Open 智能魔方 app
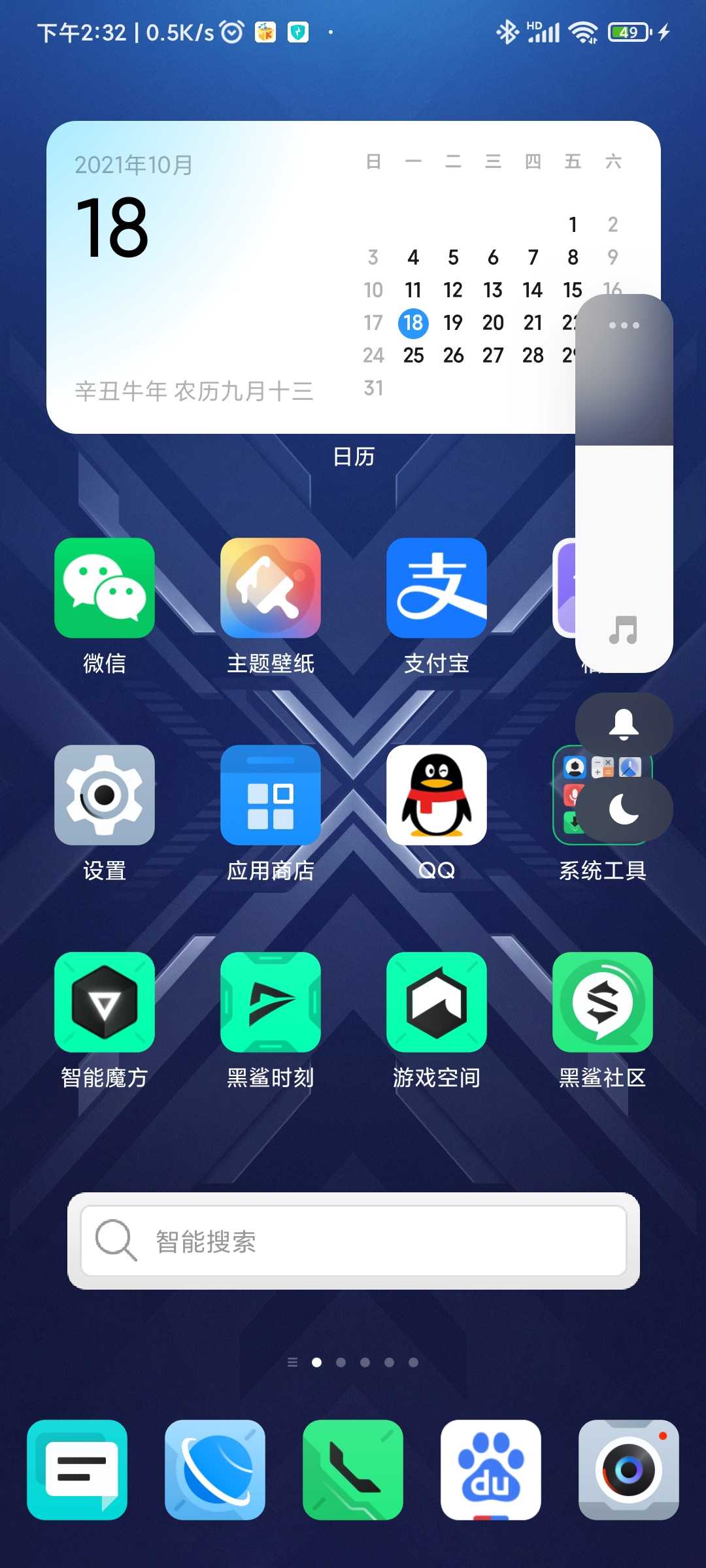The height and width of the screenshot is (1568, 706). point(105,1002)
